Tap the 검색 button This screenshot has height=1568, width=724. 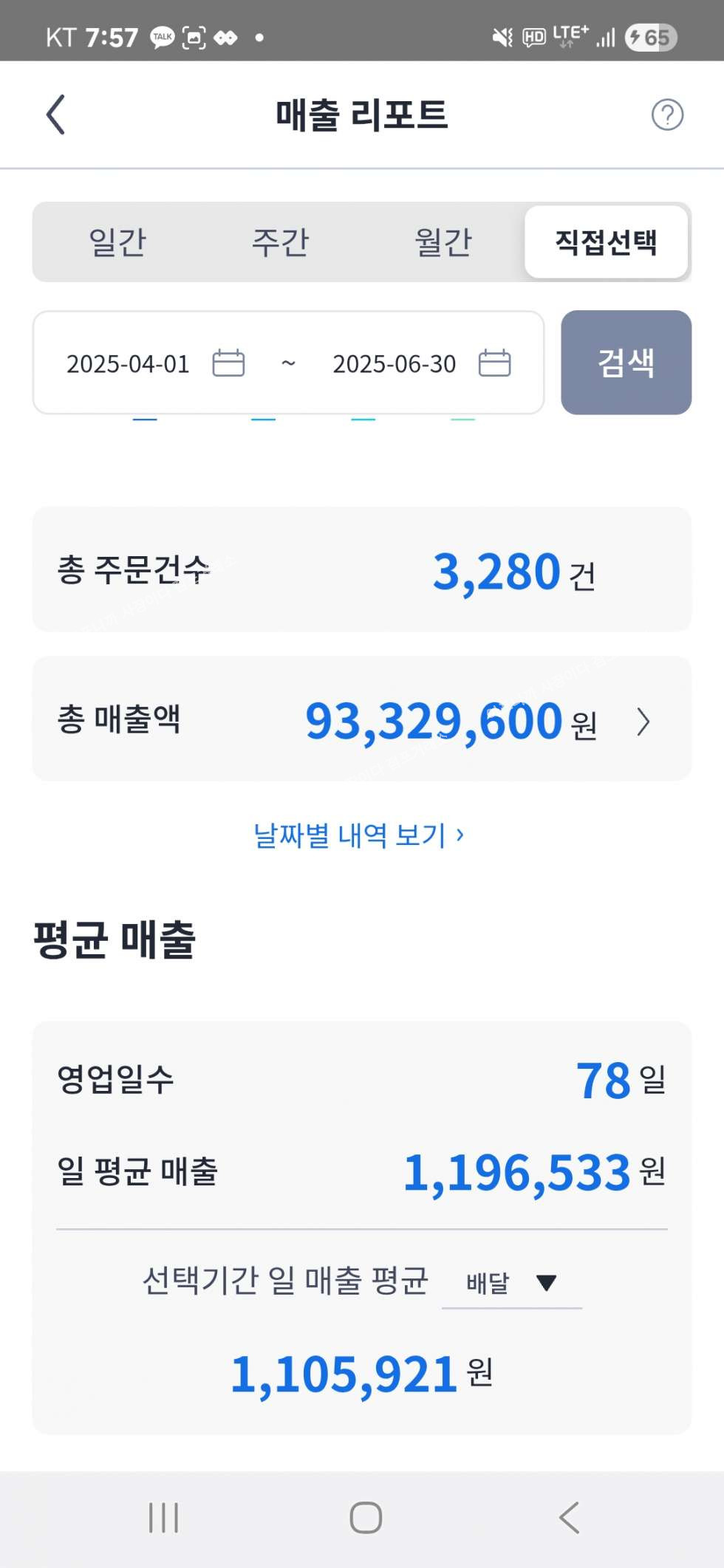tap(626, 362)
